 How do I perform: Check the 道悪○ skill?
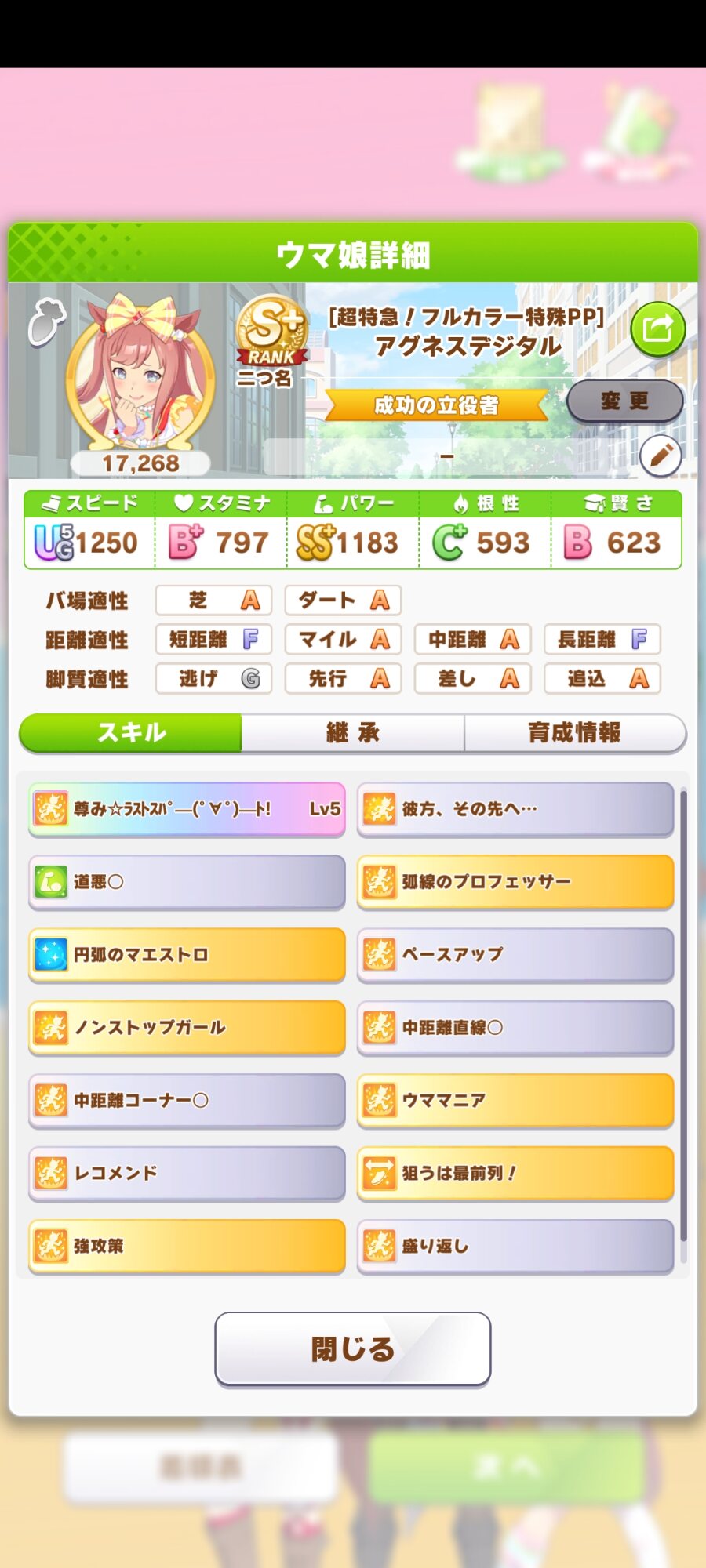tap(187, 882)
